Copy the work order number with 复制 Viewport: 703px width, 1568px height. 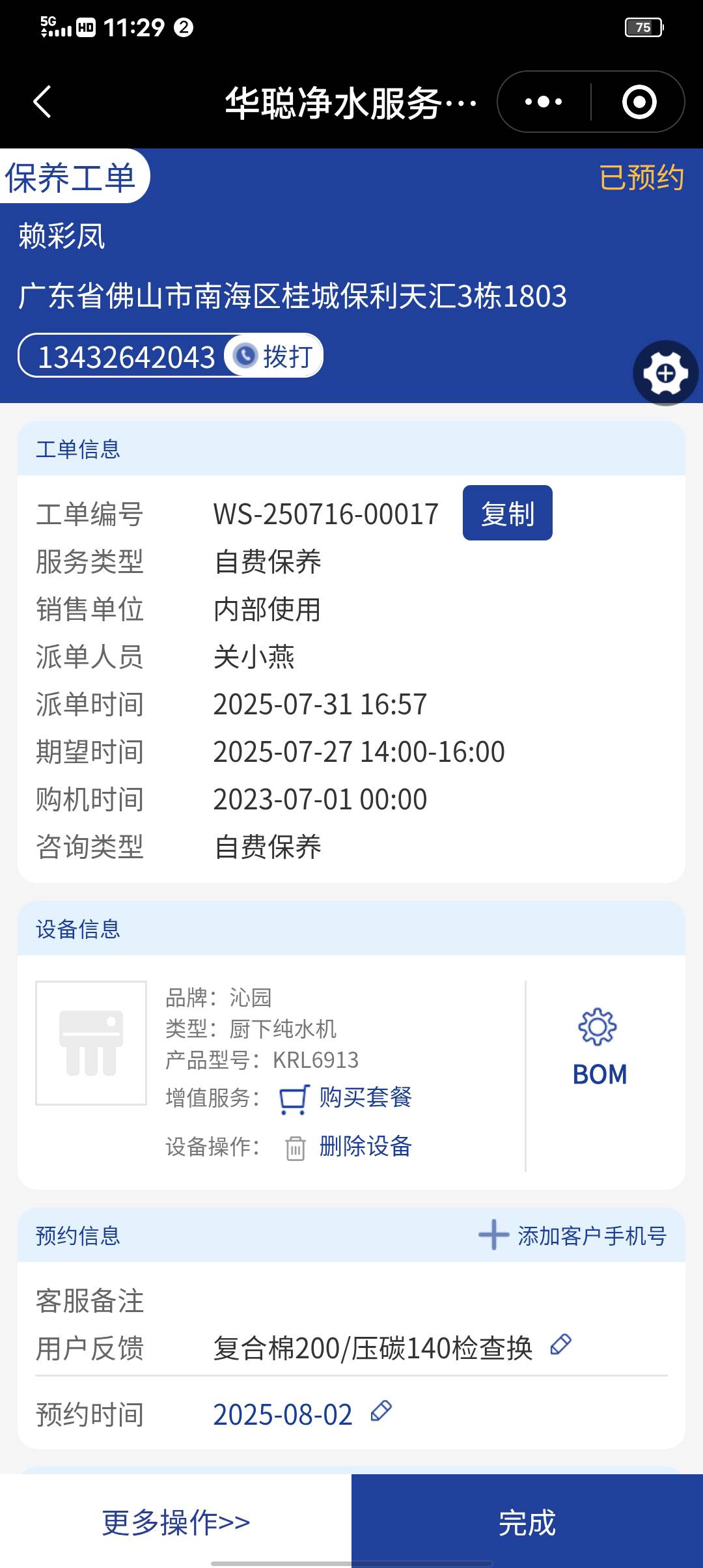(507, 513)
